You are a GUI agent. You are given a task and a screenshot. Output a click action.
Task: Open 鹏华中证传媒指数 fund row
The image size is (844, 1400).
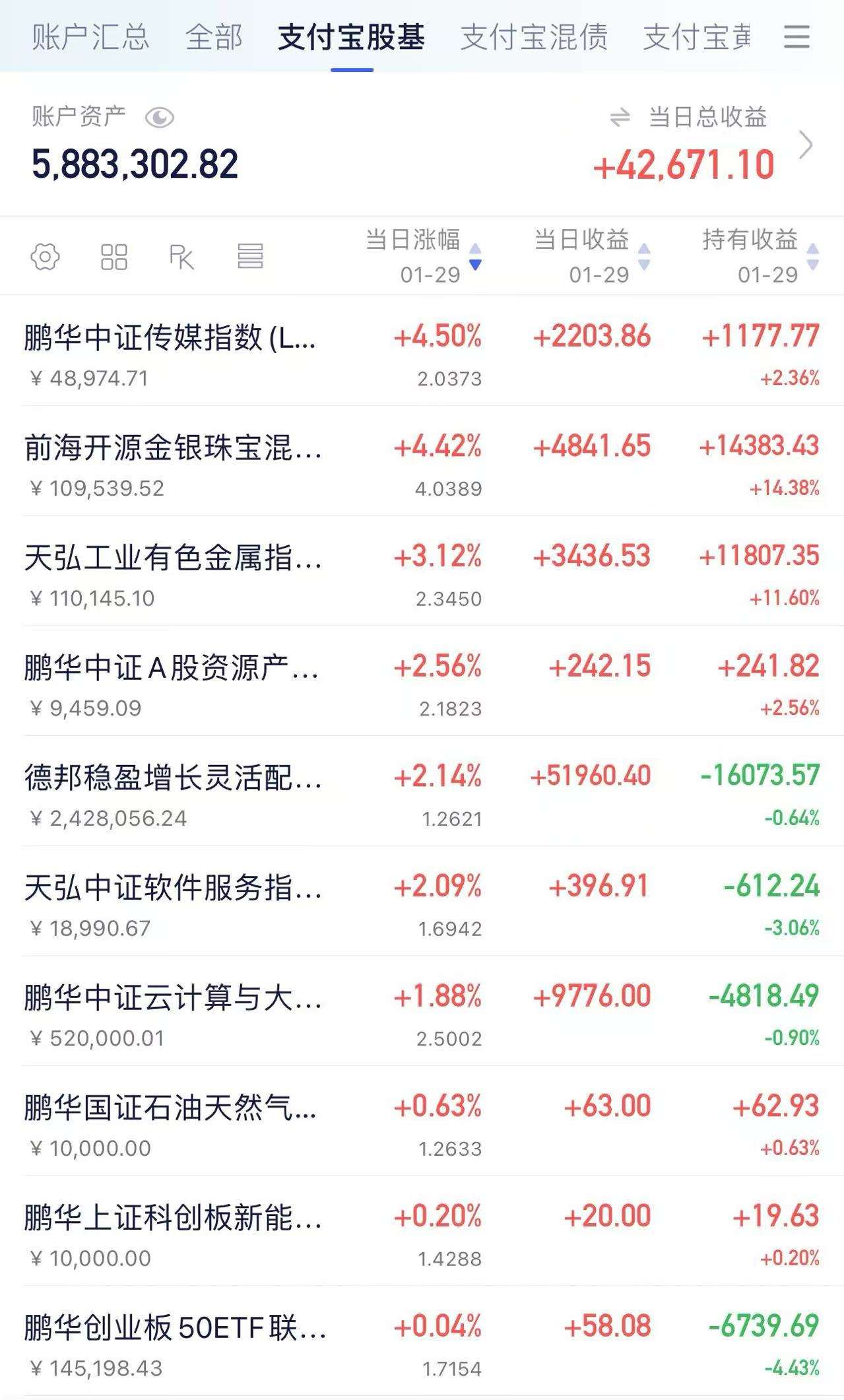[x=422, y=352]
